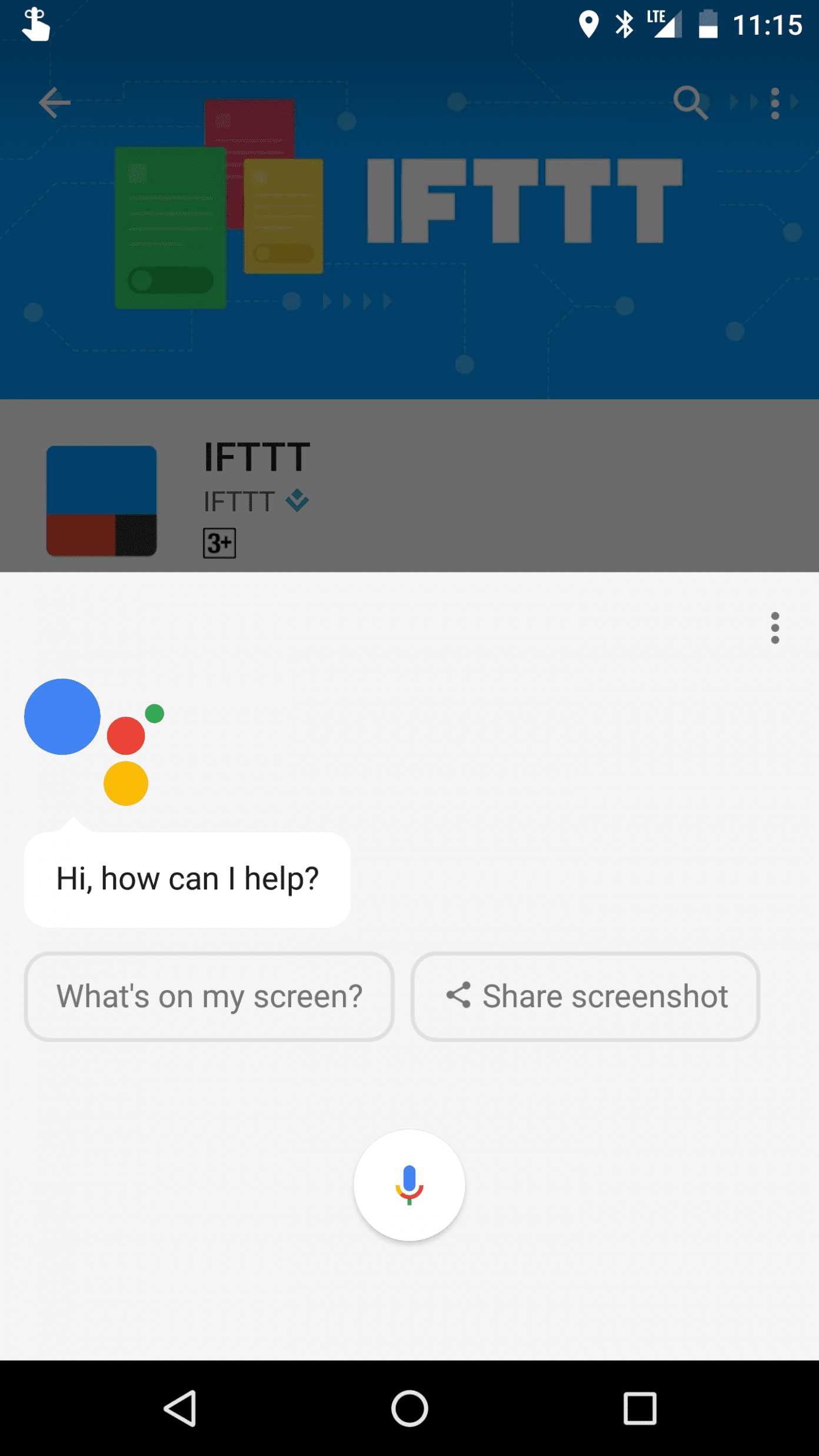The width and height of the screenshot is (819, 1456).
Task: Open the recent apps view
Action: (640, 1408)
